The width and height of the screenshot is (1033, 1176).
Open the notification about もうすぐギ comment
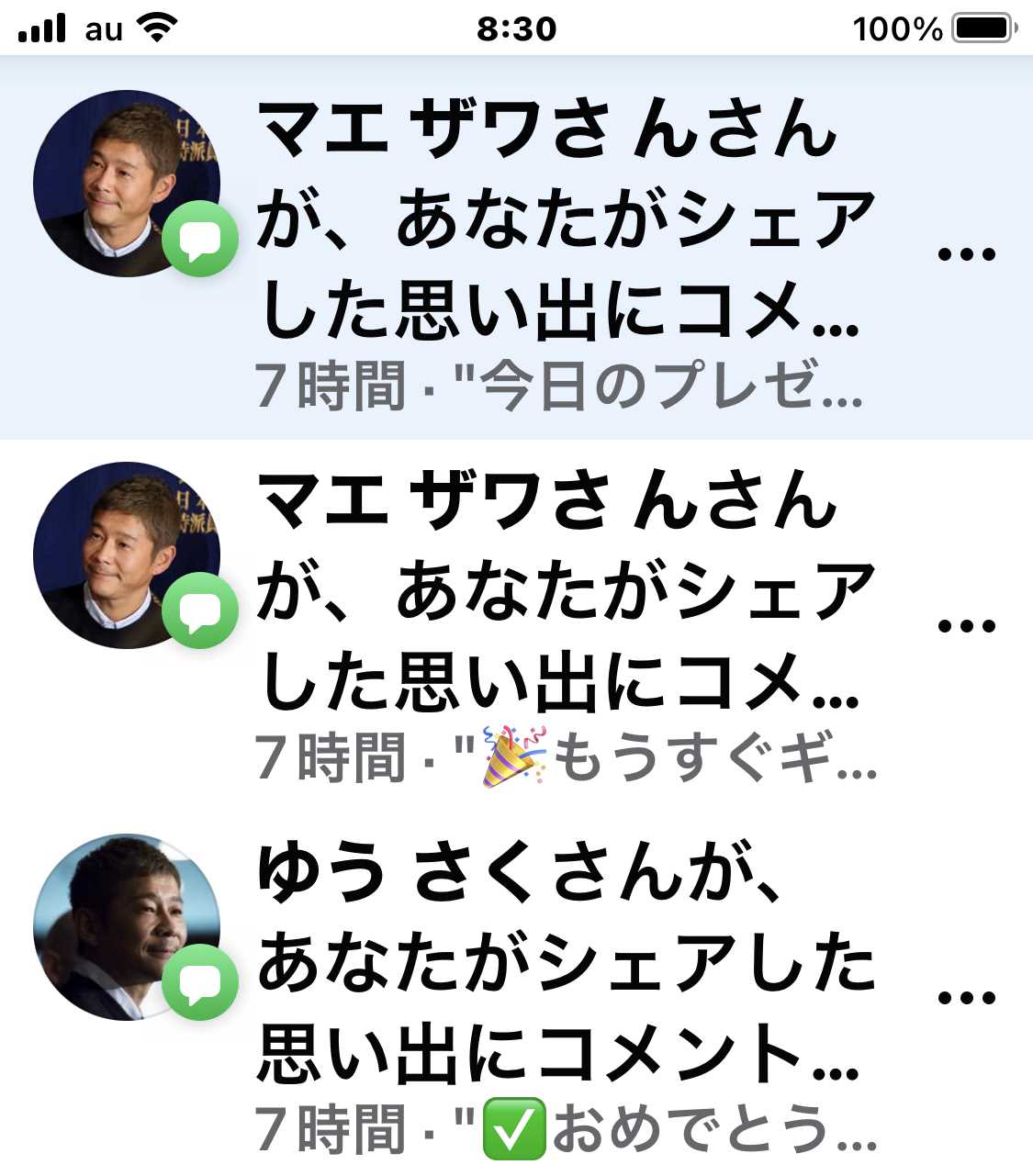[560, 624]
